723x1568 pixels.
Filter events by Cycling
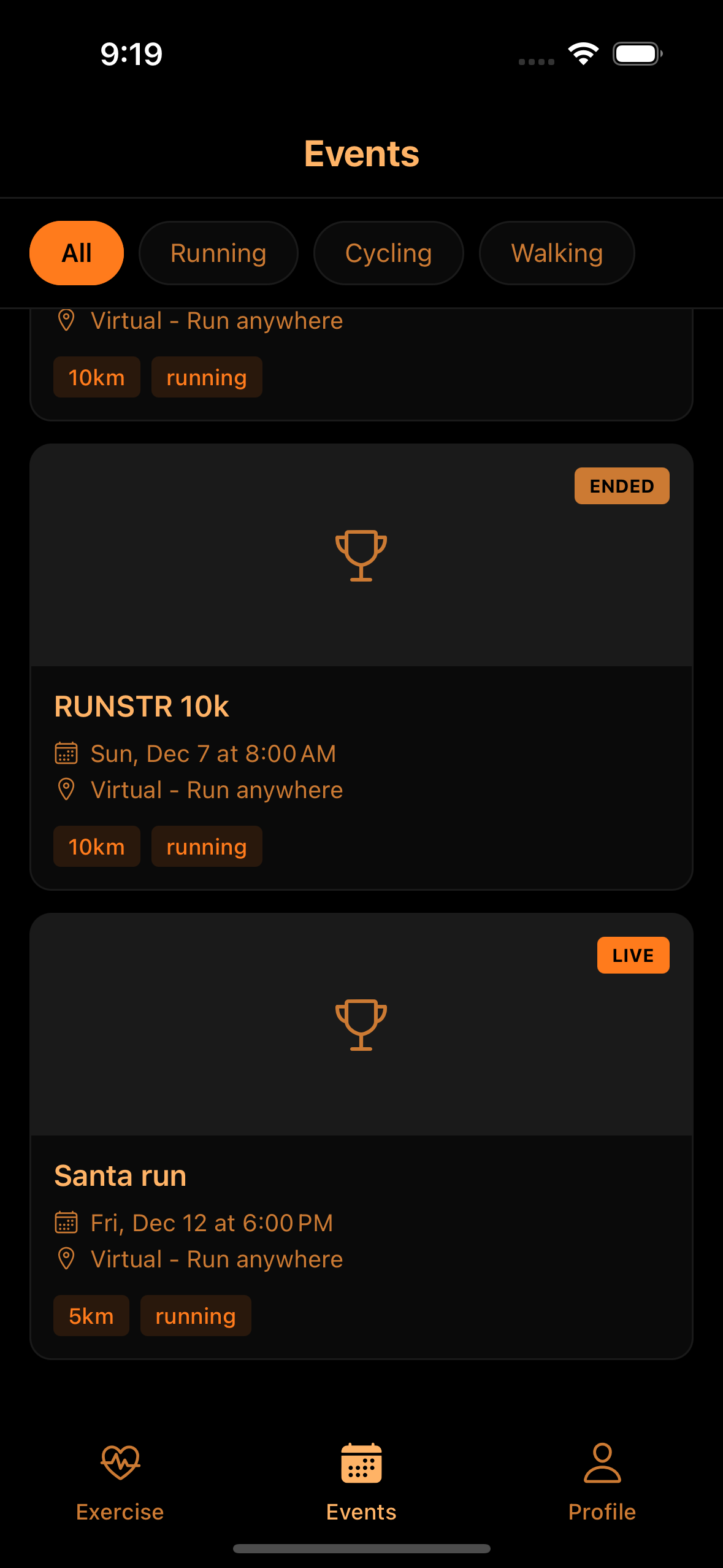pyautogui.click(x=388, y=253)
